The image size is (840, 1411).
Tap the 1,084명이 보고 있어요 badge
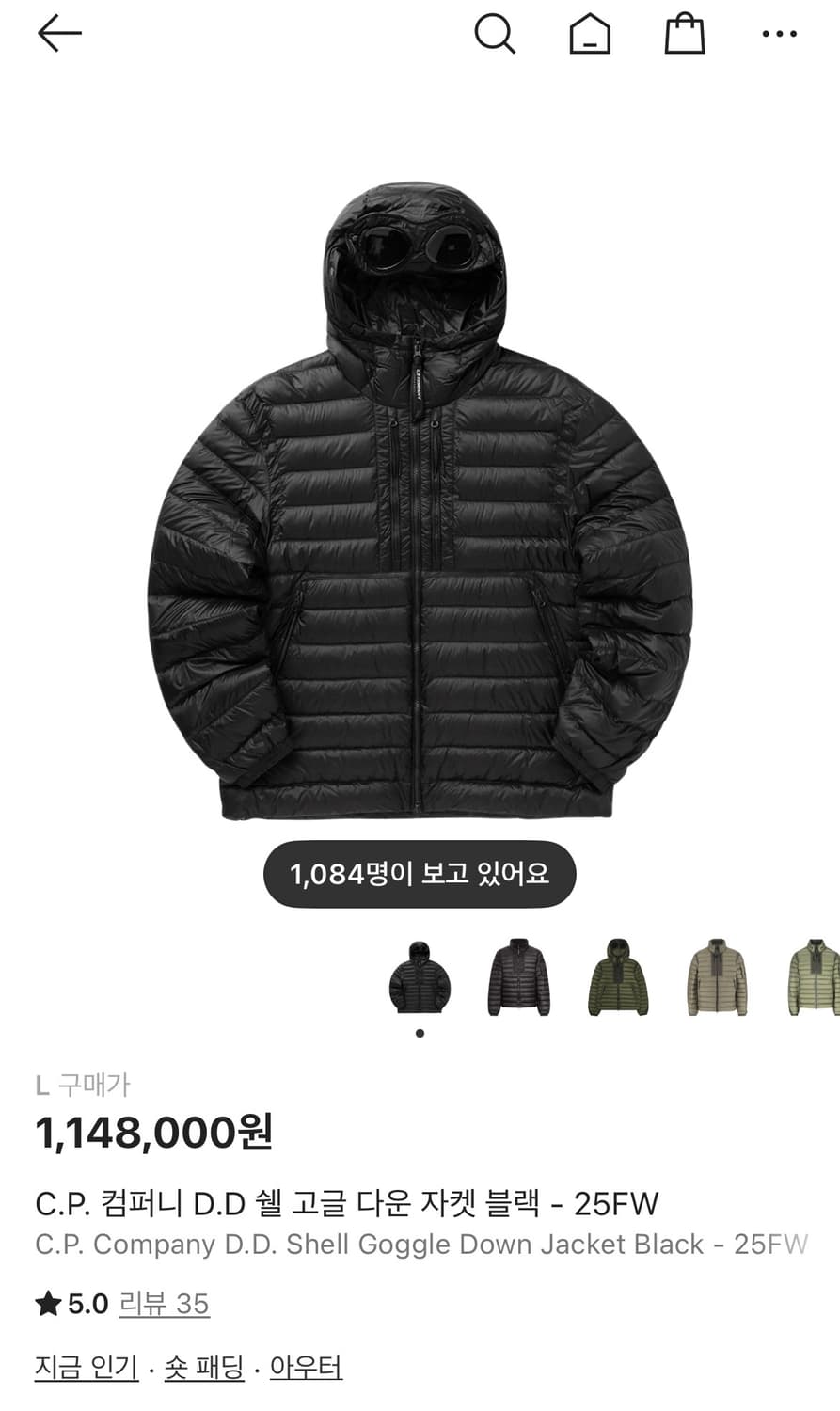(x=420, y=874)
